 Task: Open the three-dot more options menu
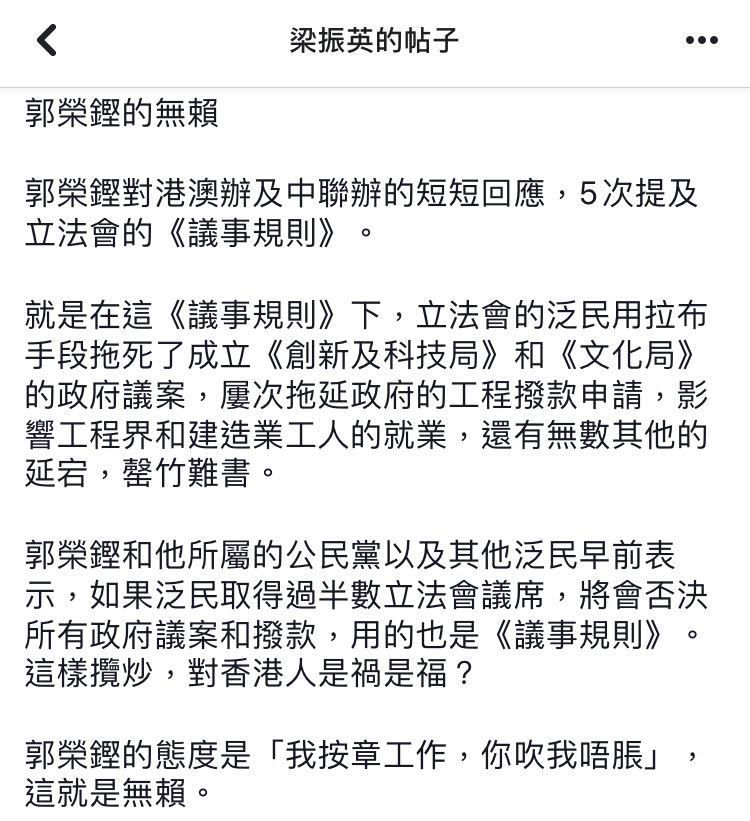pos(702,41)
